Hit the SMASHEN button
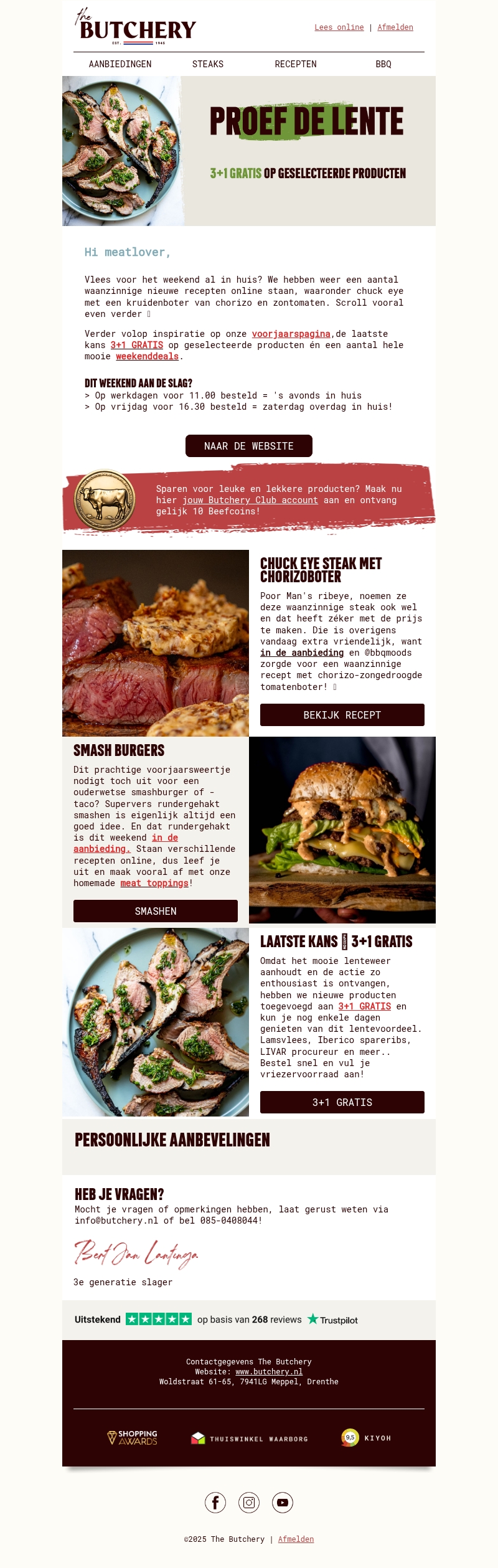498x1568 pixels. coord(156,911)
